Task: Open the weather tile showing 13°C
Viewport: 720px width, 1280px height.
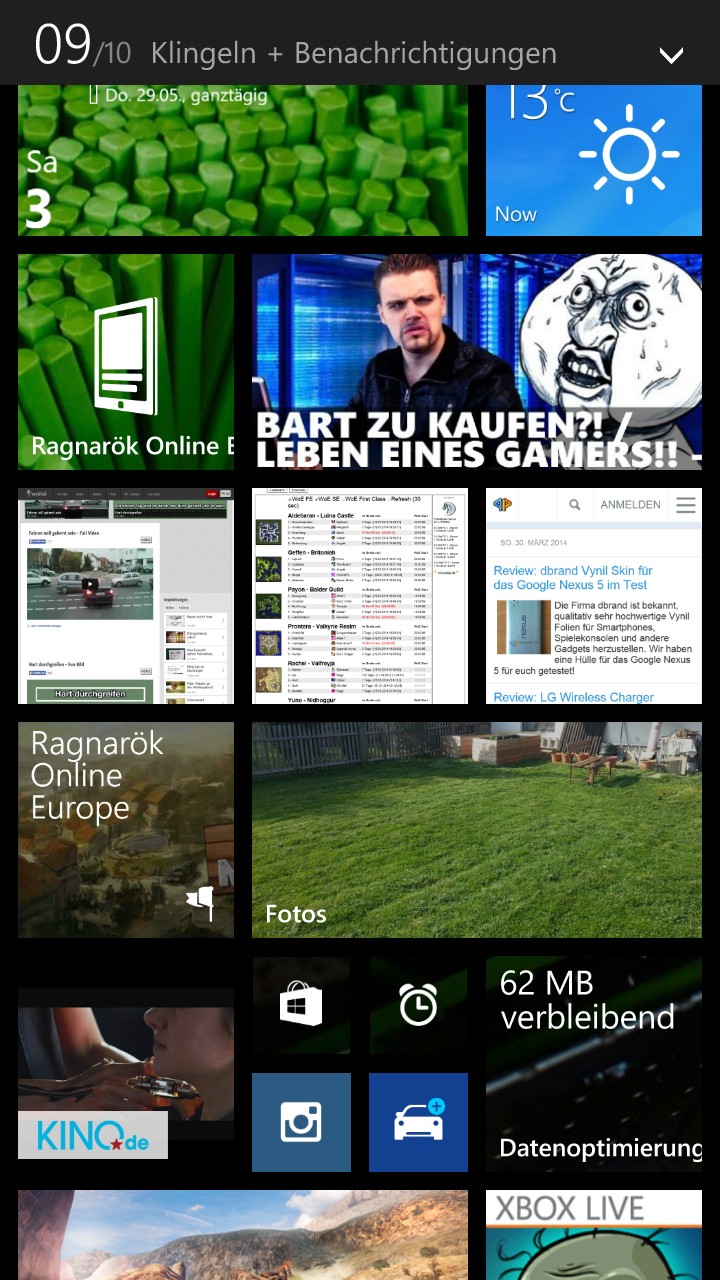Action: (594, 160)
